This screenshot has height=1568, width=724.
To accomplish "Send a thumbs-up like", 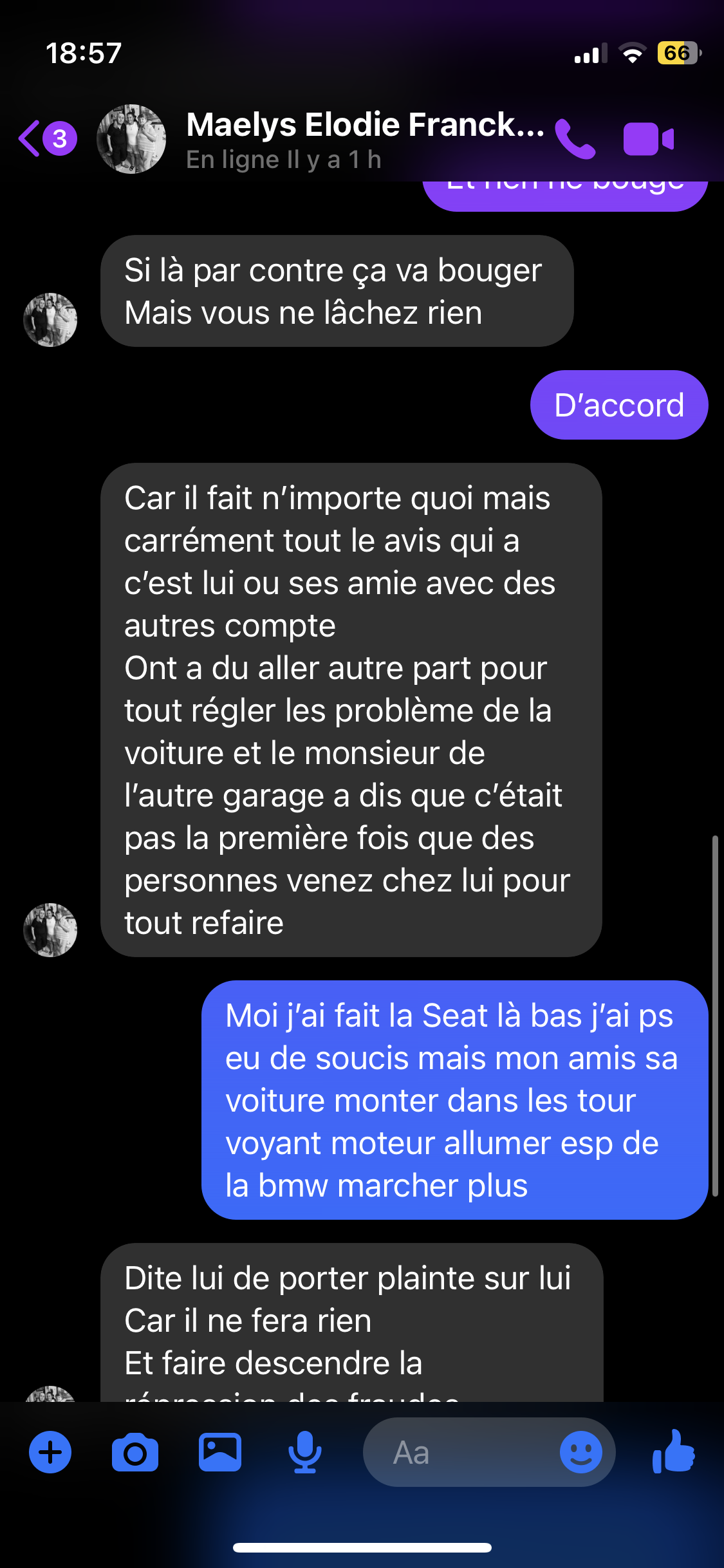I will (x=674, y=1451).
